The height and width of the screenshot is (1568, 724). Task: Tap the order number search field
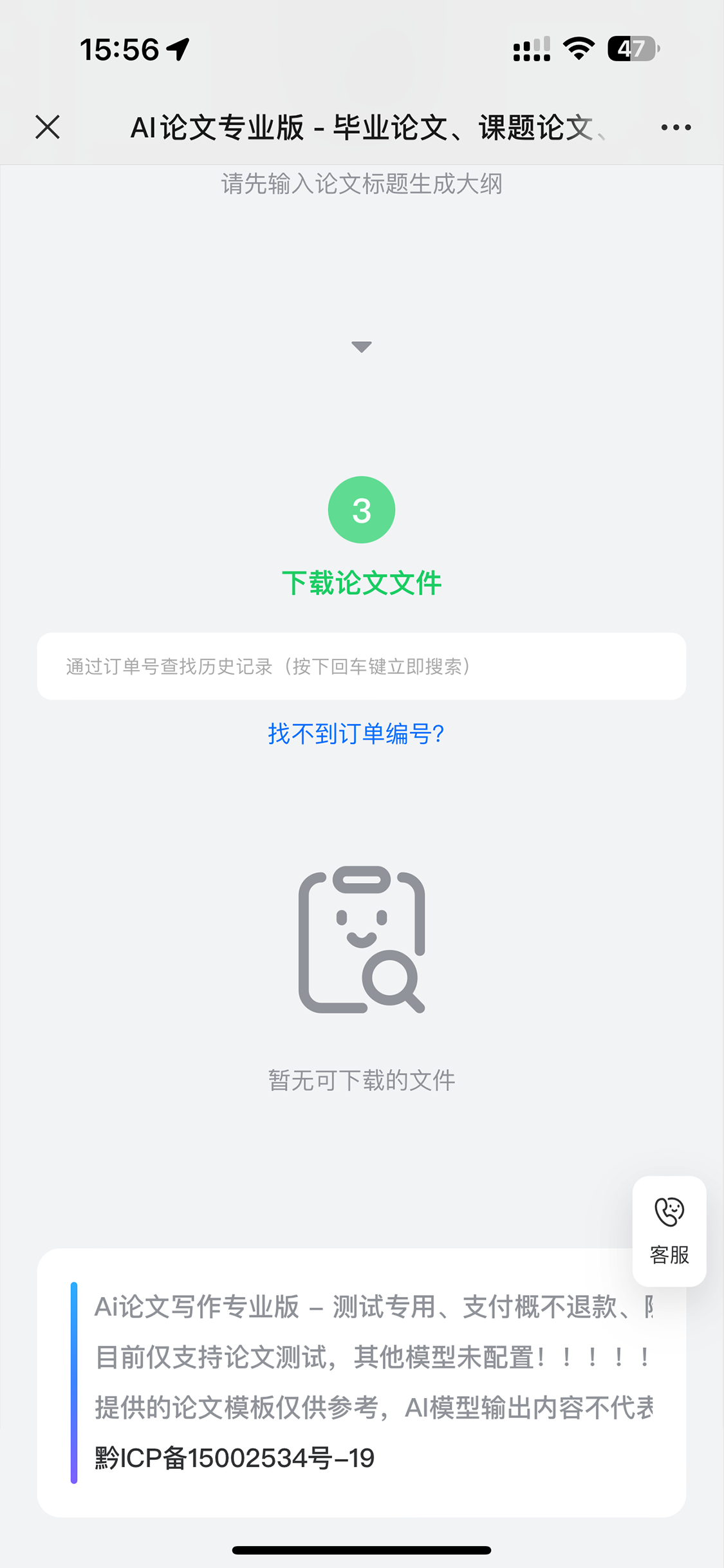(x=361, y=666)
